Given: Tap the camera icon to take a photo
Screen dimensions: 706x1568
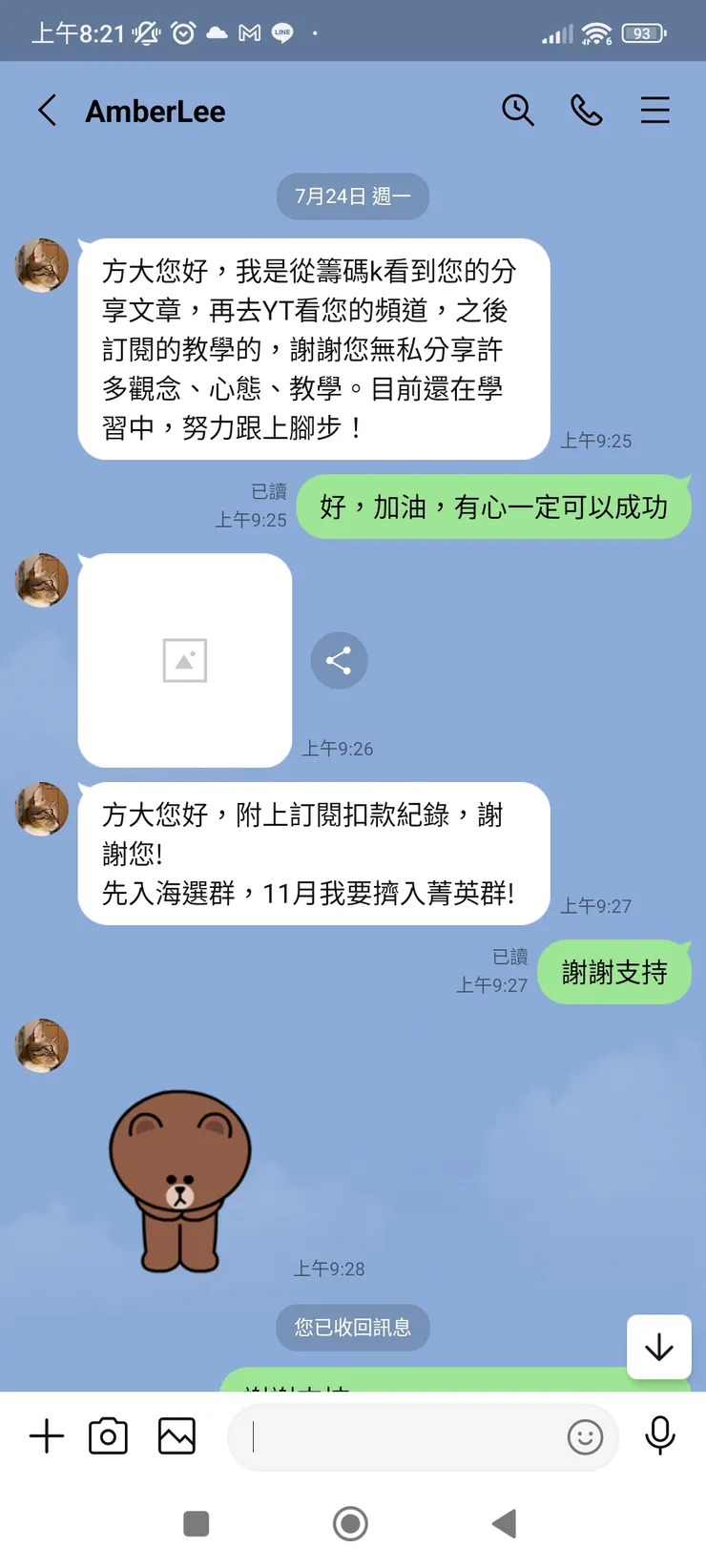Looking at the screenshot, I should 108,1435.
